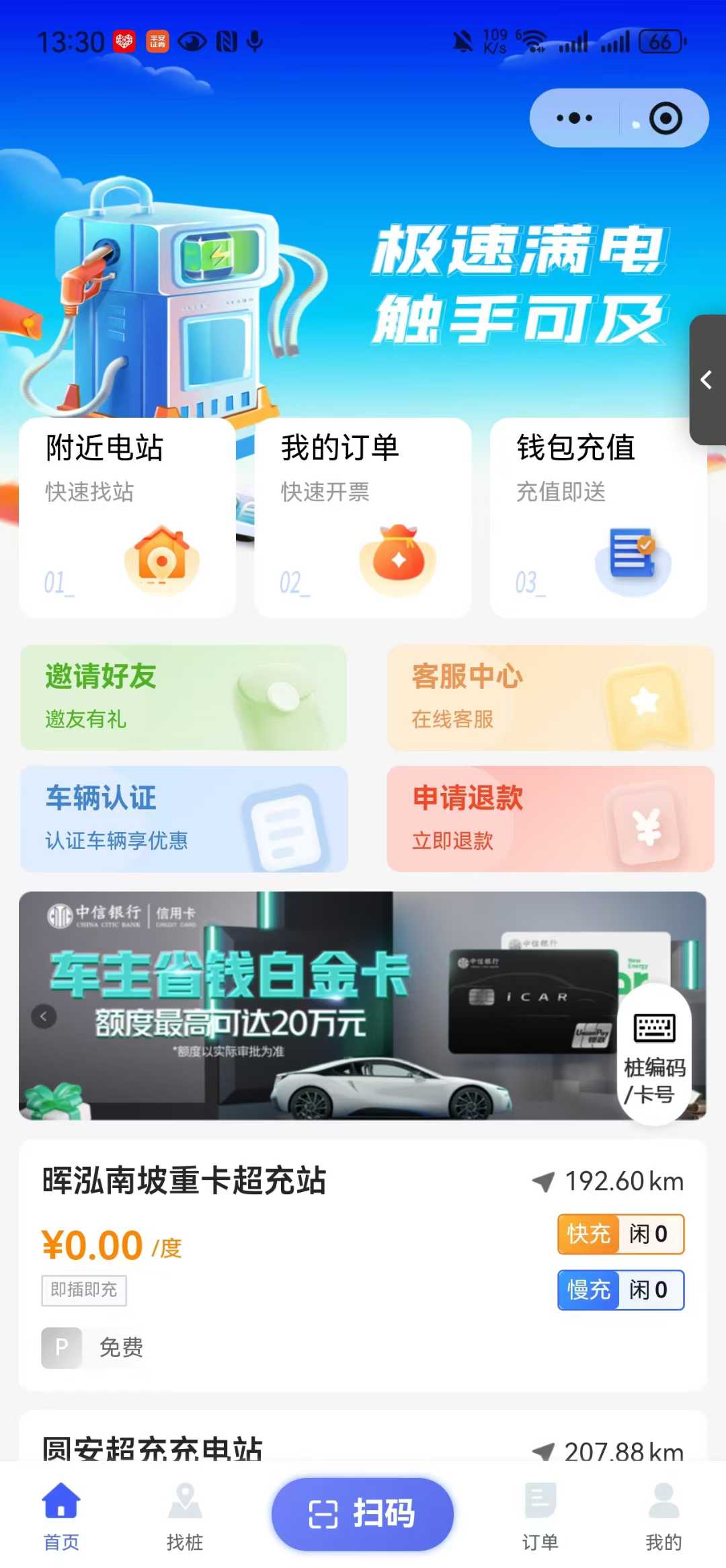Show the previous banner with the left arrow
Viewport: 726px width, 1568px height.
pyautogui.click(x=44, y=1016)
